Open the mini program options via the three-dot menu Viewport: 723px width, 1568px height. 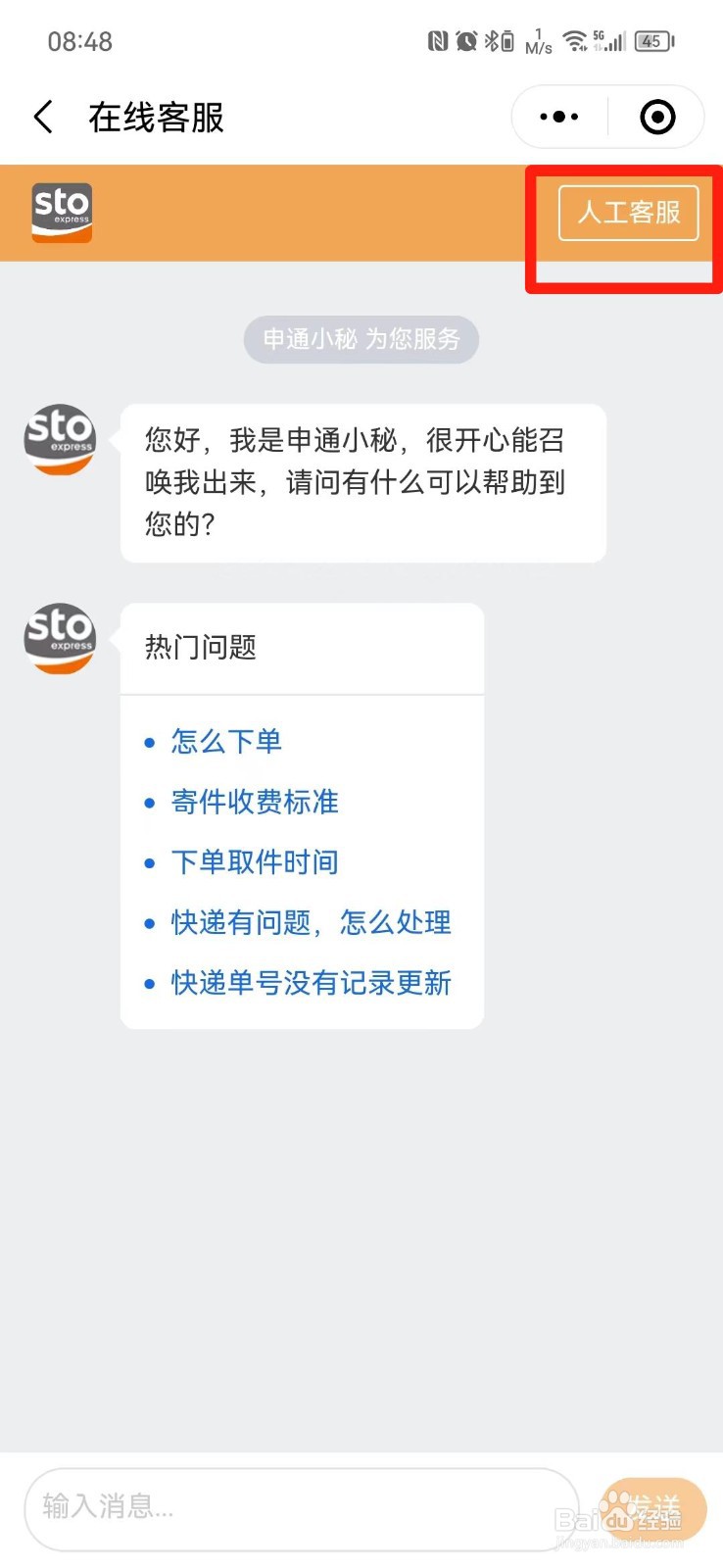click(x=556, y=116)
